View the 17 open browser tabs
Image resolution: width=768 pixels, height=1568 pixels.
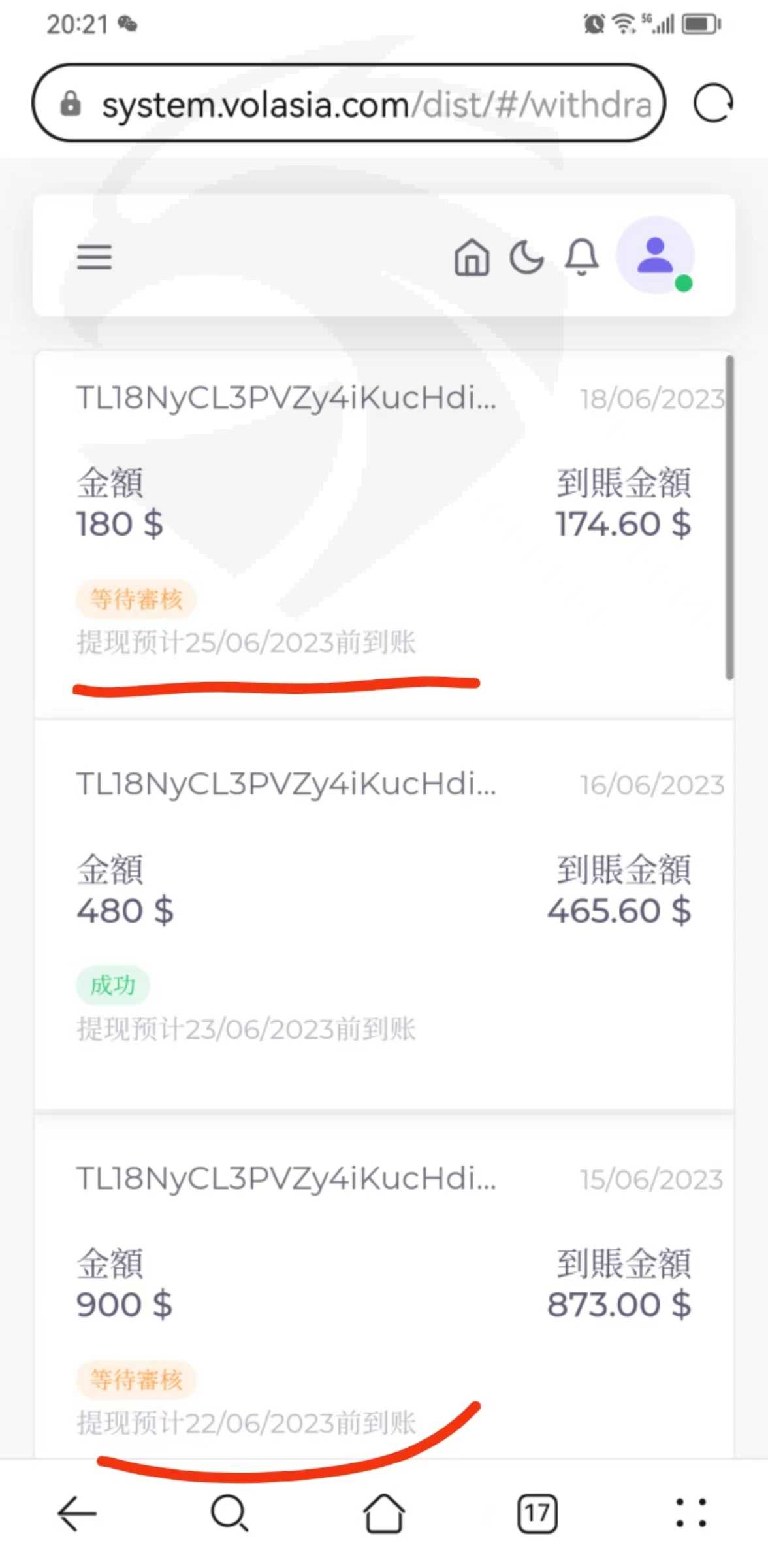click(537, 1513)
